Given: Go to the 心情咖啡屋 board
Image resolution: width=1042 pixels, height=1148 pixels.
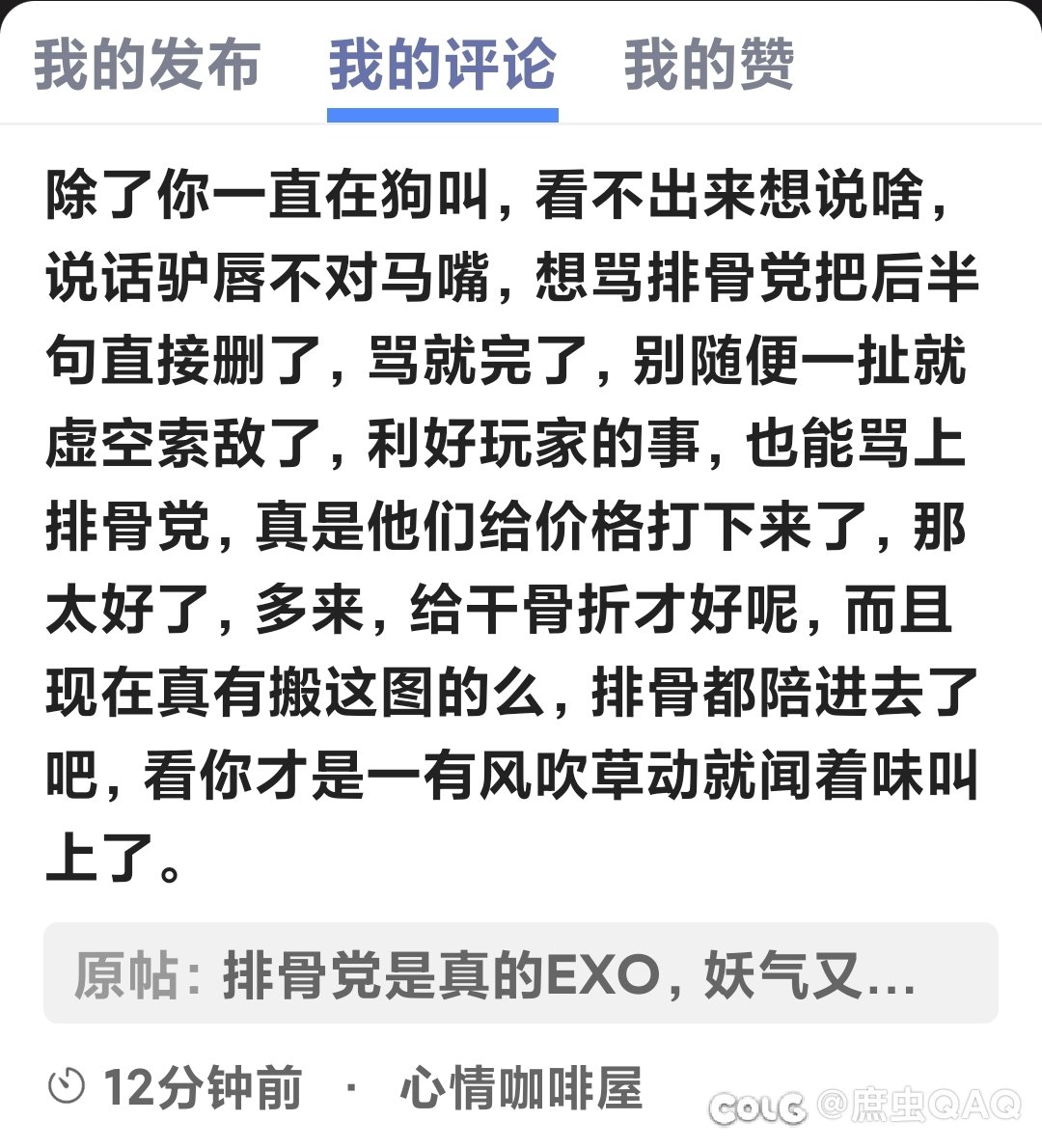Looking at the screenshot, I should [x=521, y=1087].
